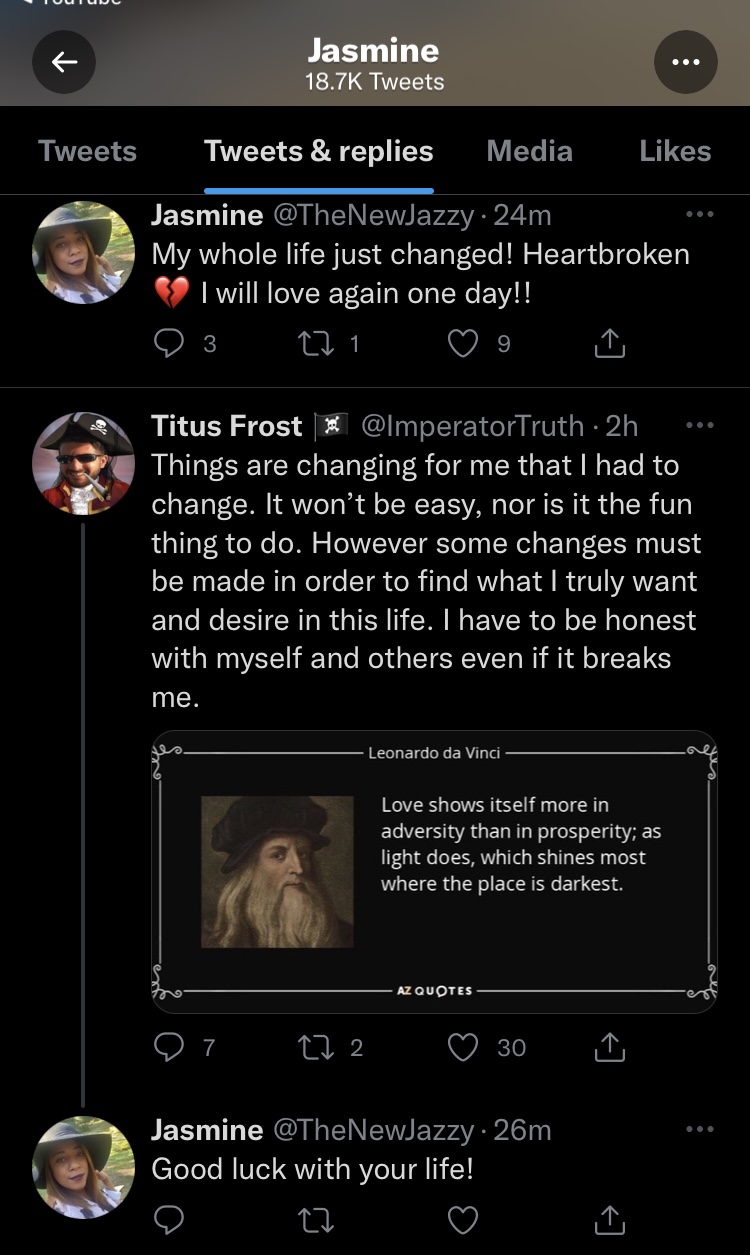Share Titus Frost's tweet
Viewport: 750px width, 1255px height.
click(x=610, y=1047)
